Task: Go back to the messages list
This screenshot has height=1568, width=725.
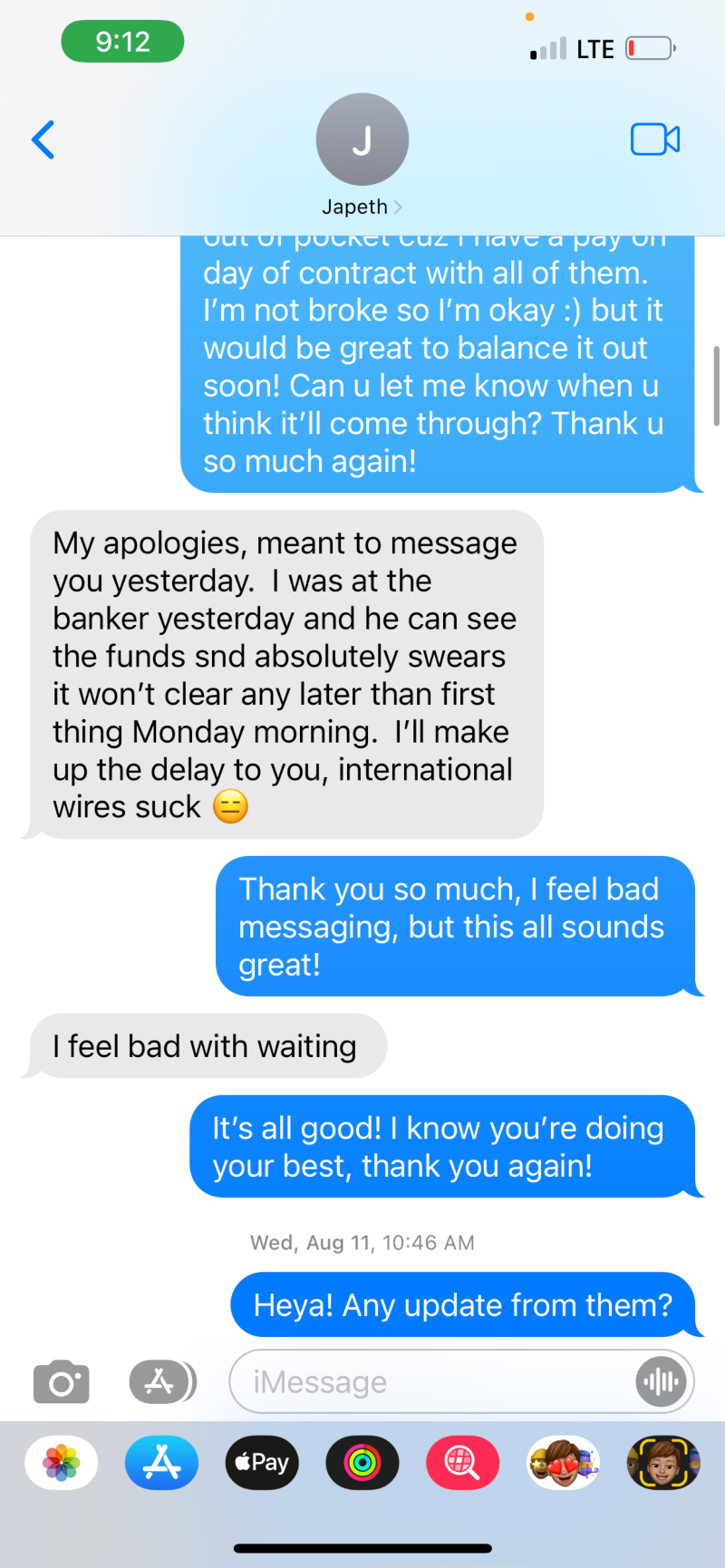Action: pyautogui.click(x=43, y=139)
